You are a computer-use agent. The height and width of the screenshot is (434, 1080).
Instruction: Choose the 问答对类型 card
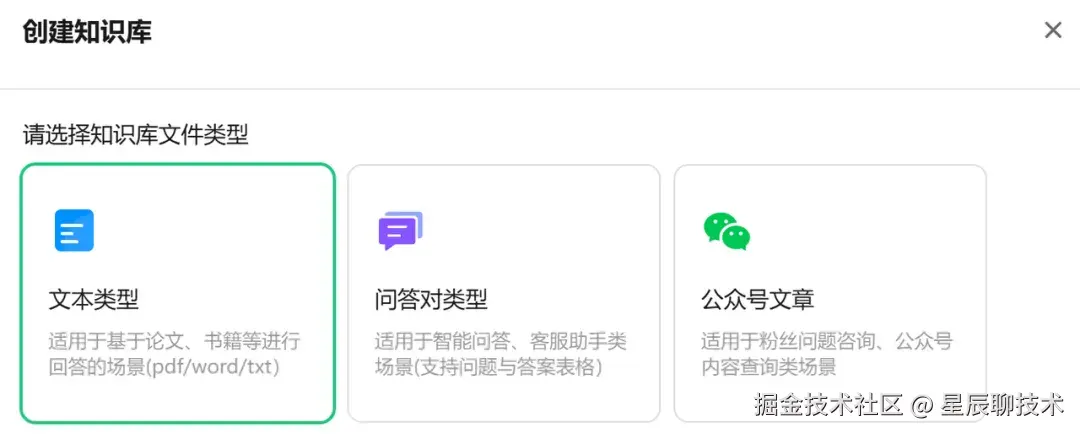tap(503, 293)
